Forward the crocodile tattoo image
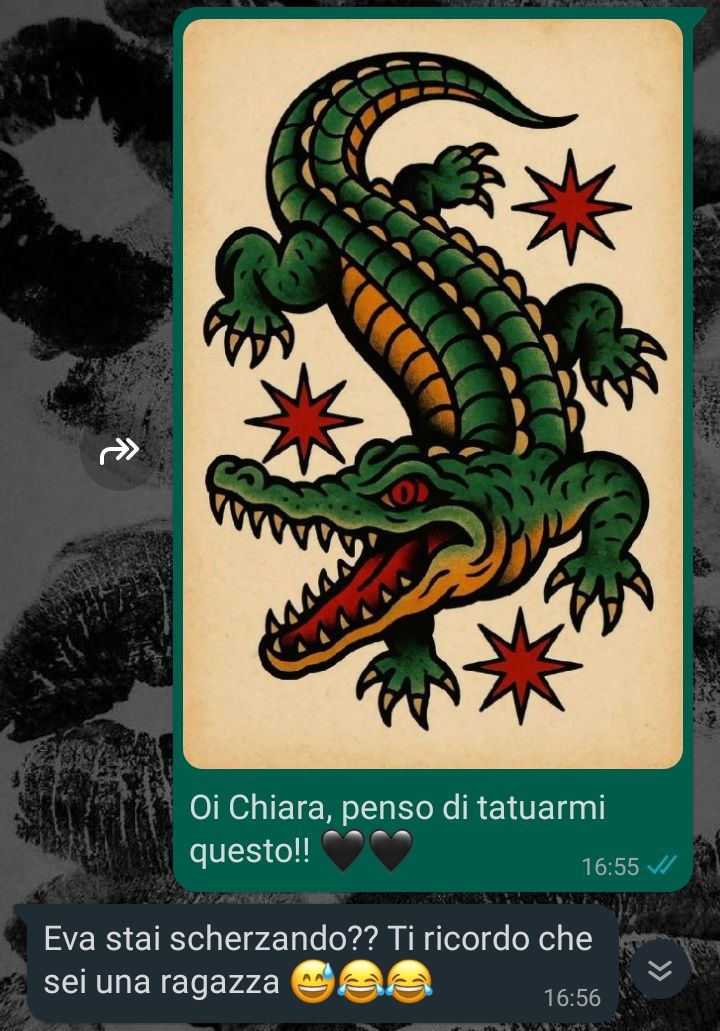Viewport: 720px width, 1031px height. (119, 452)
